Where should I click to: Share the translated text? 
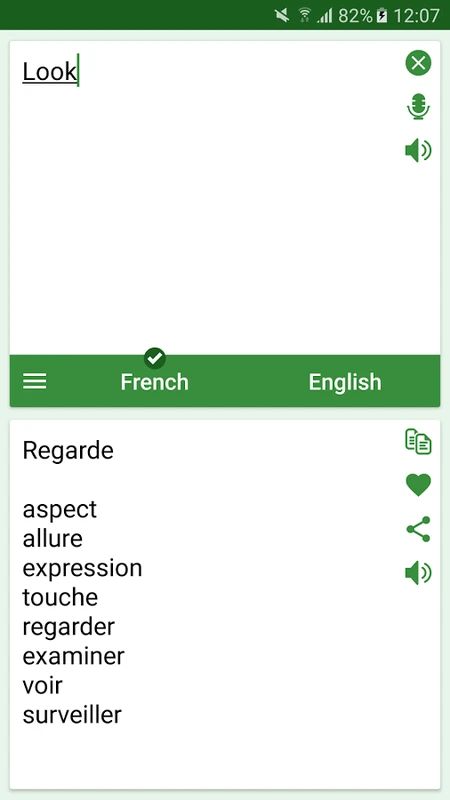coord(418,529)
